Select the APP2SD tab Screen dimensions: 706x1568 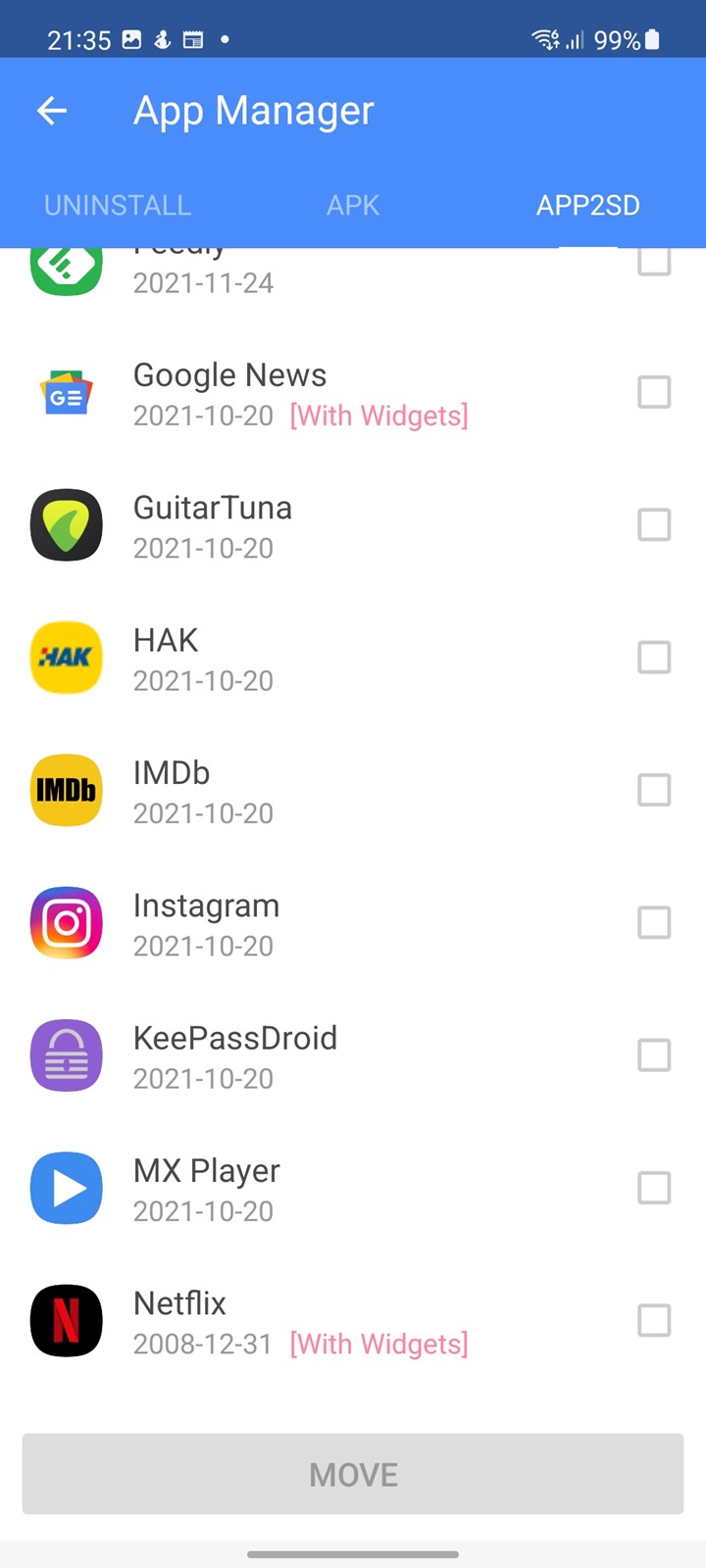[588, 205]
